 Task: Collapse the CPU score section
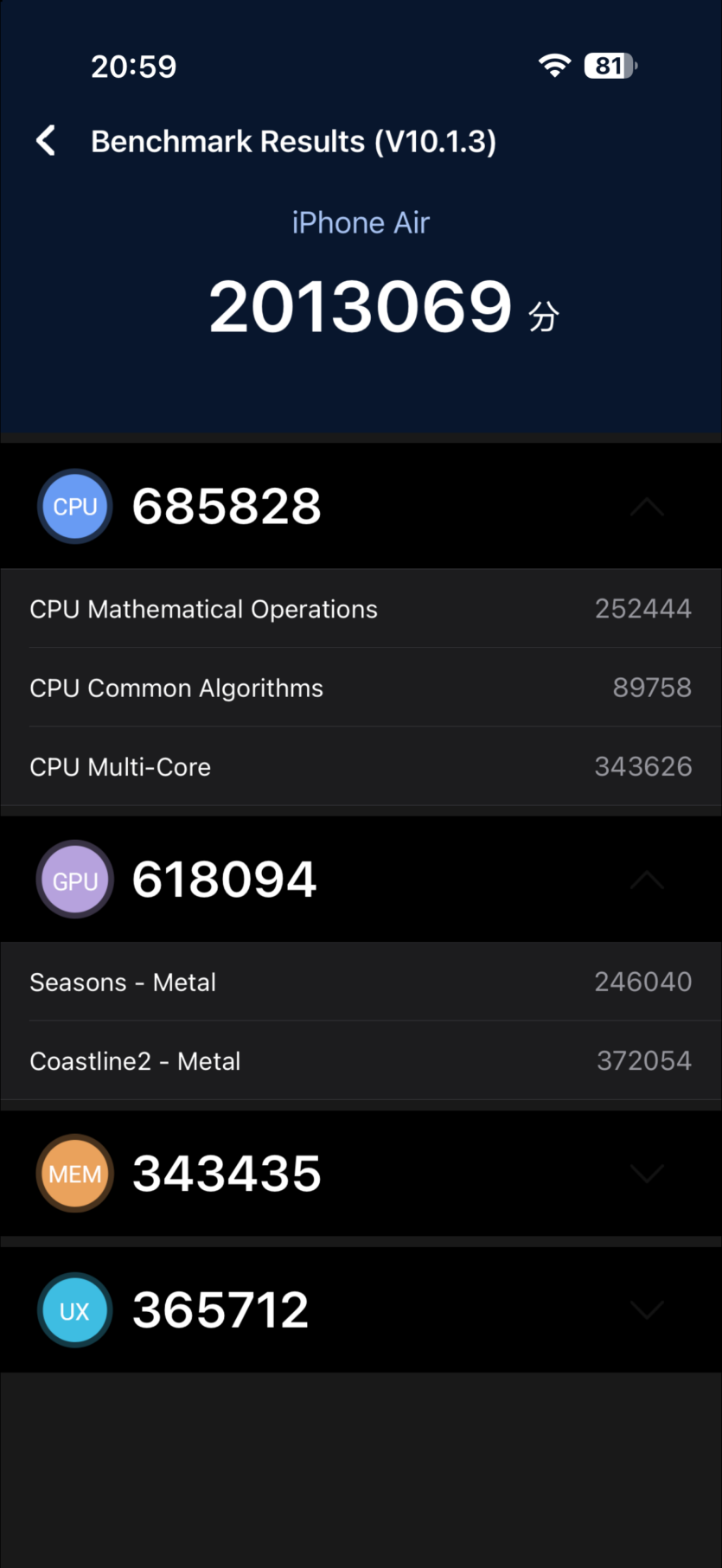click(x=647, y=507)
